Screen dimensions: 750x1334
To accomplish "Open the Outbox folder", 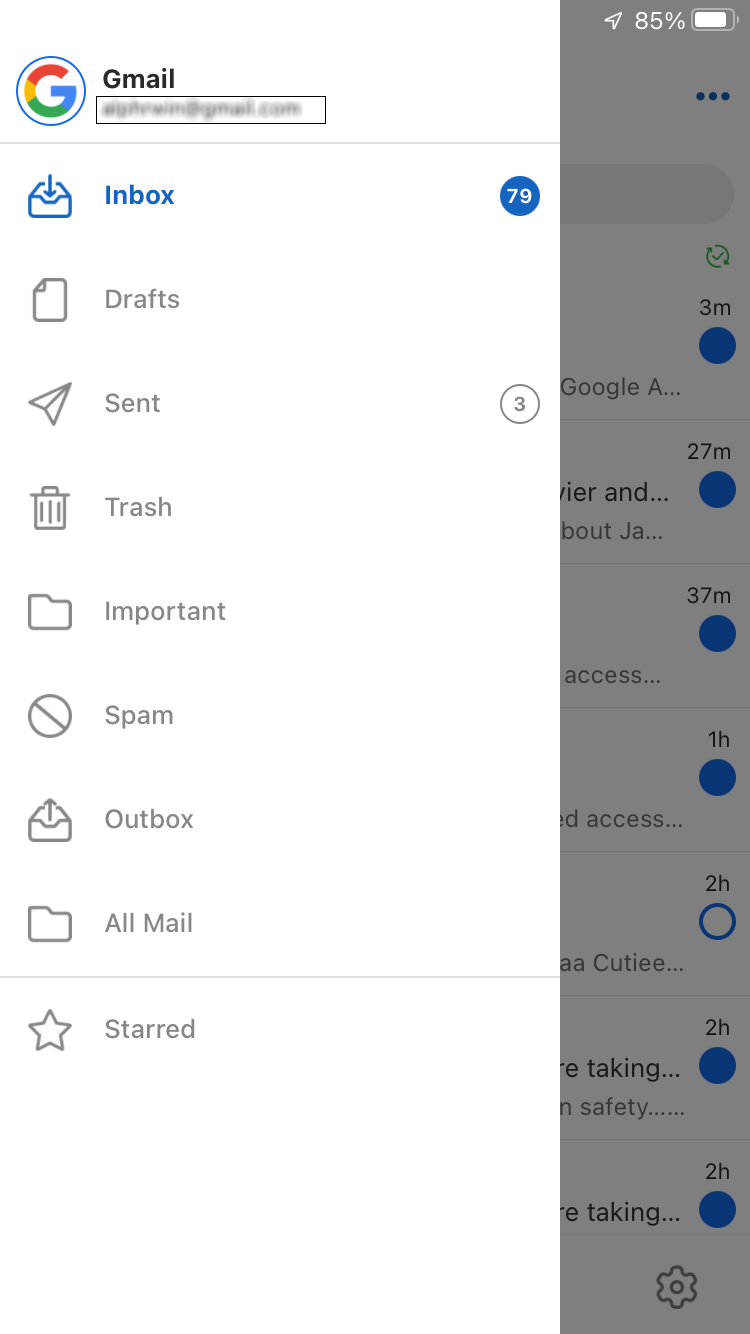I will tap(280, 819).
